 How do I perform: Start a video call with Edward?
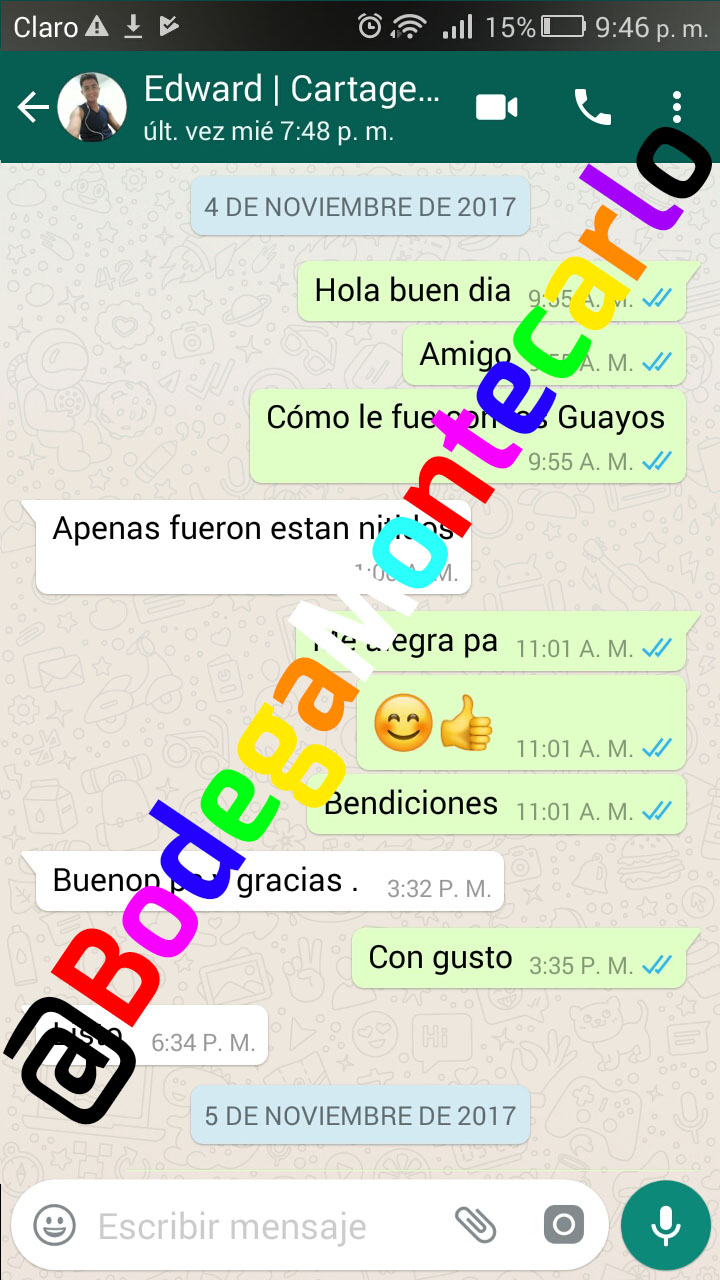[x=497, y=107]
